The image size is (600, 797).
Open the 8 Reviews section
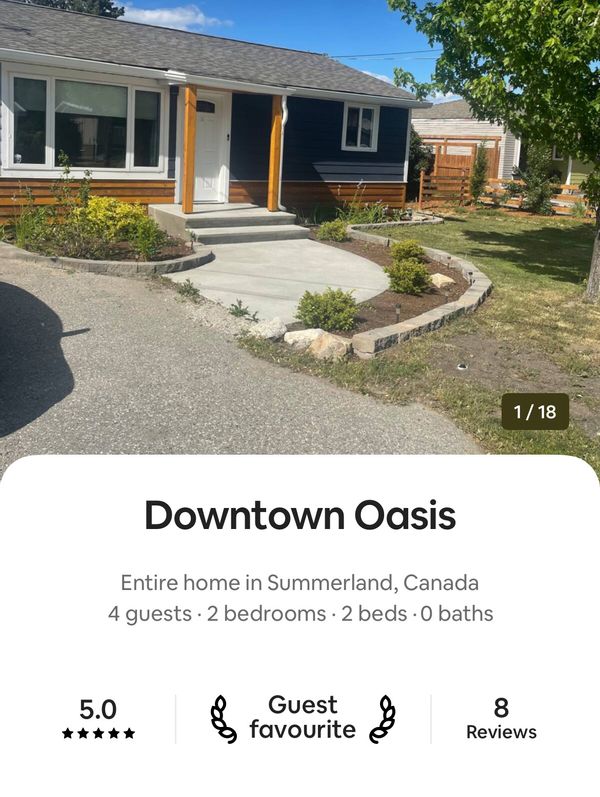pyautogui.click(x=501, y=719)
